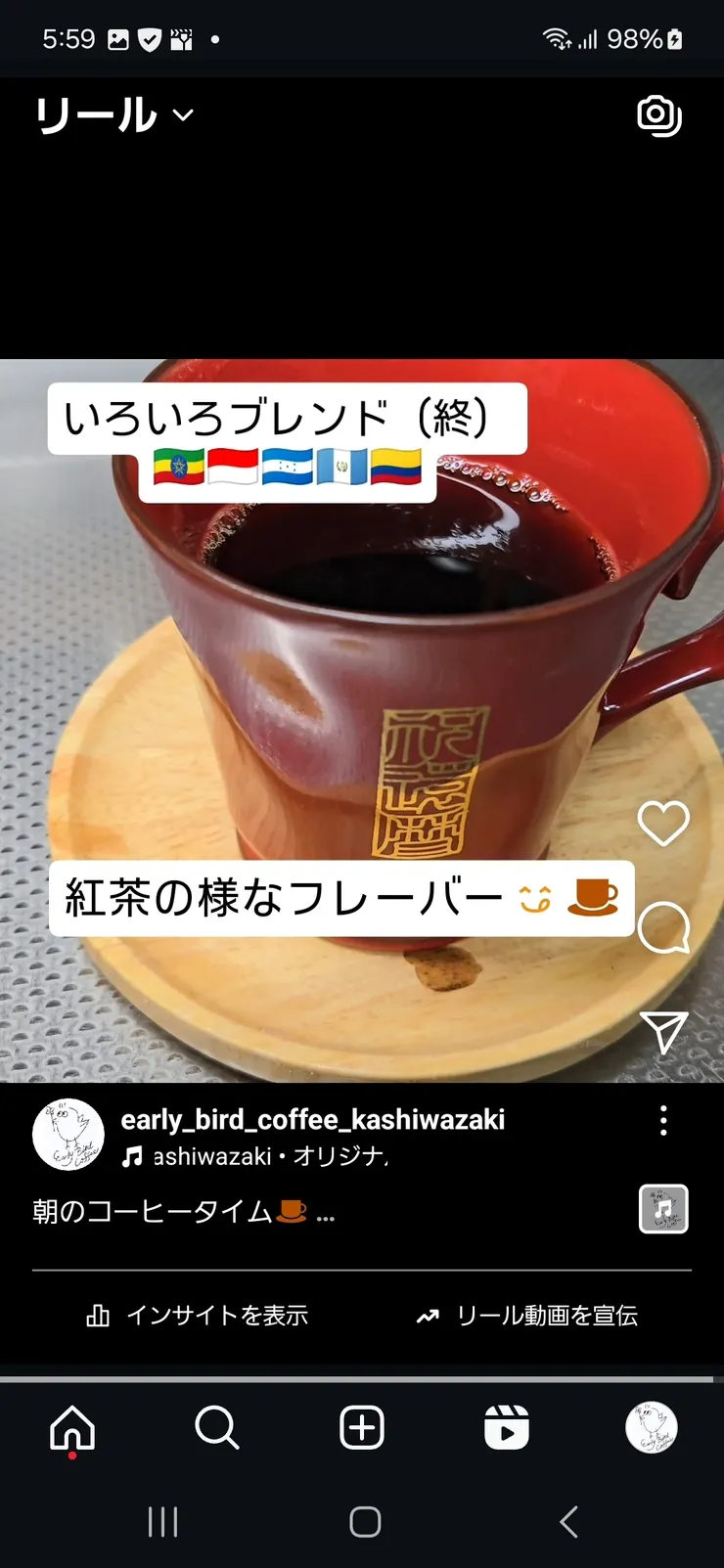Go to the Home tab

72,1428
